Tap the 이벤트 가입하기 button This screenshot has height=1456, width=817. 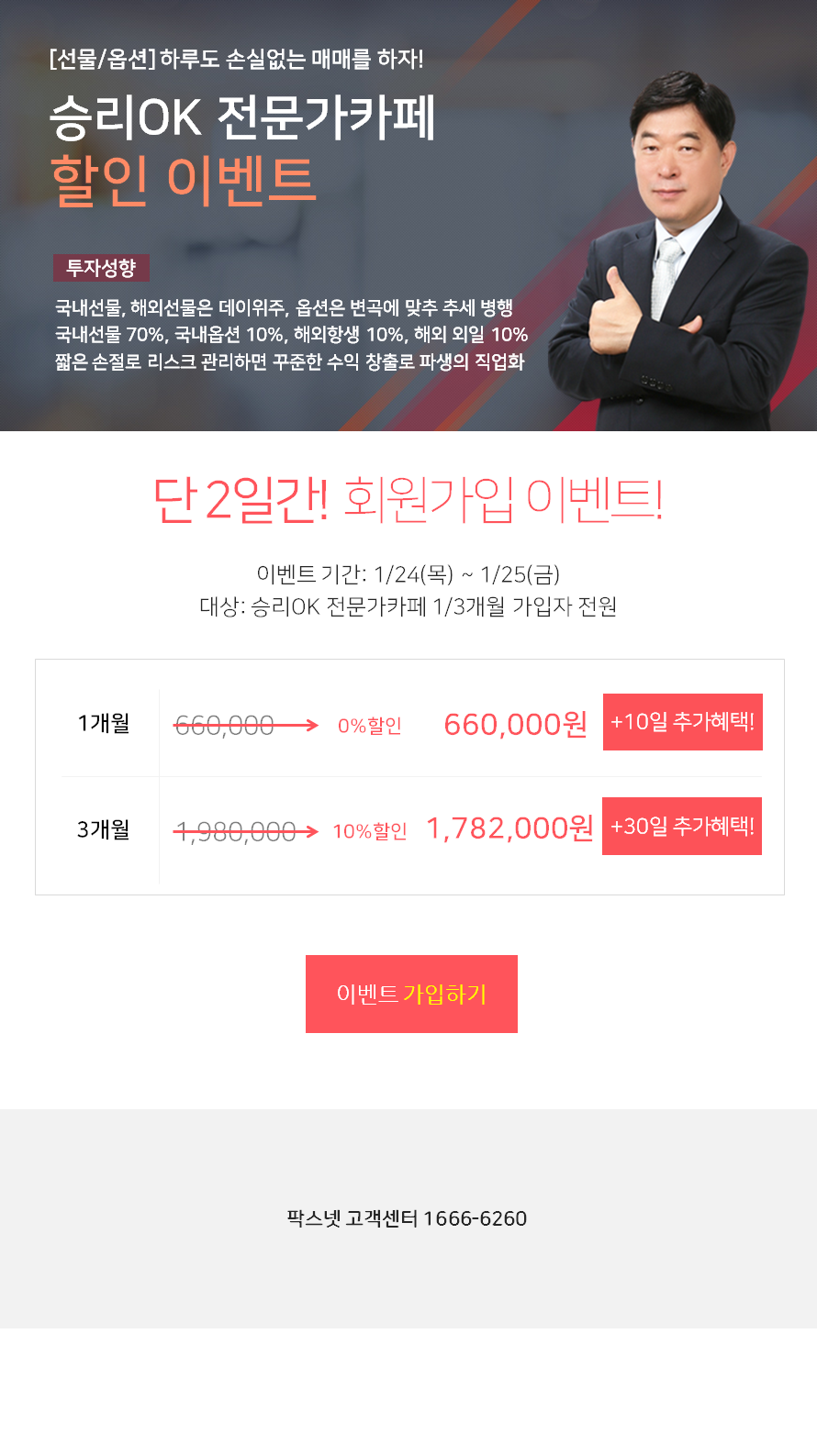pyautogui.click(x=411, y=994)
